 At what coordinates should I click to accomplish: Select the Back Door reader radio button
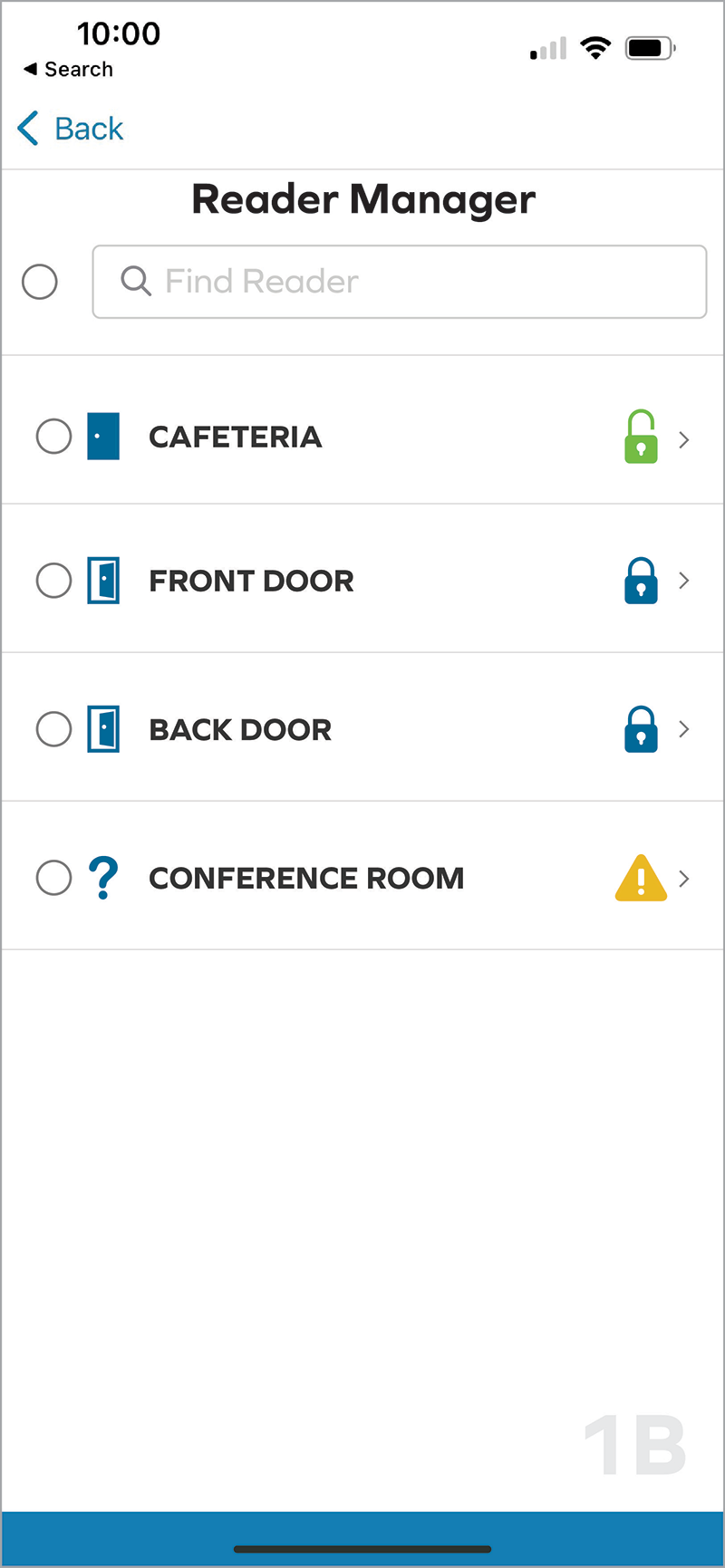tap(53, 729)
